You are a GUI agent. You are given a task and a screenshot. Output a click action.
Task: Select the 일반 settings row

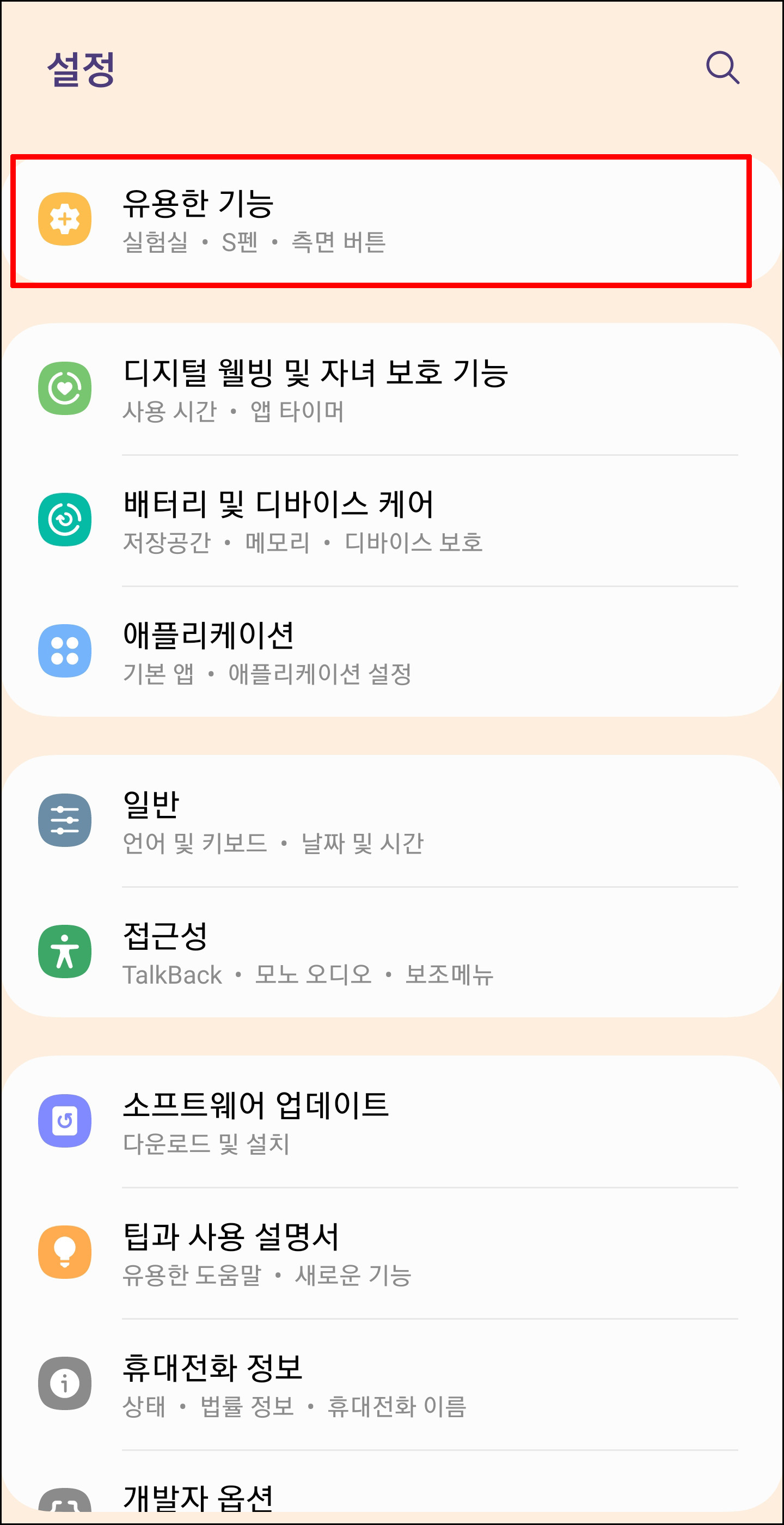(x=391, y=821)
